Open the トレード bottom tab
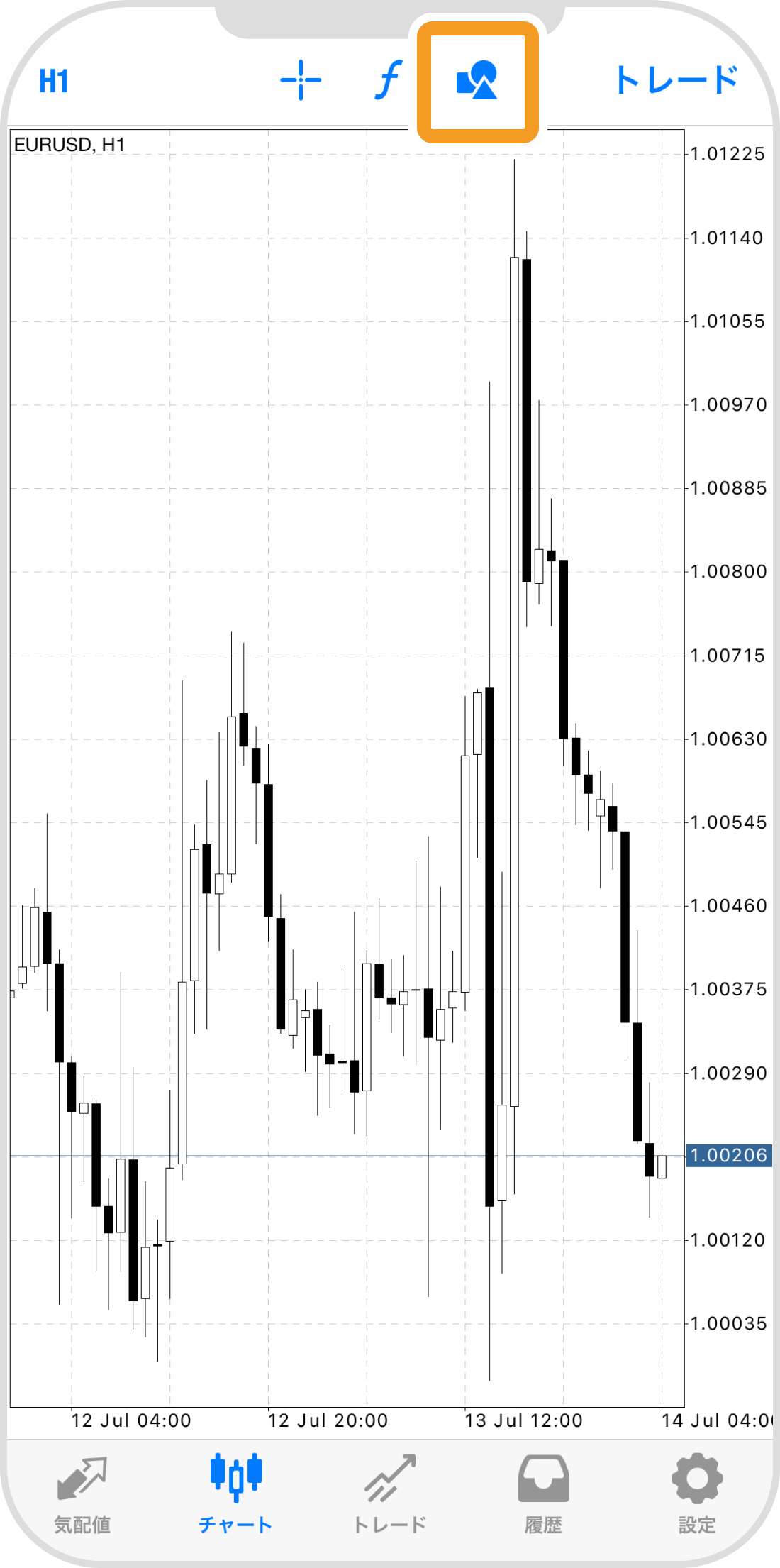This screenshot has width=780, height=1568. [x=389, y=1493]
